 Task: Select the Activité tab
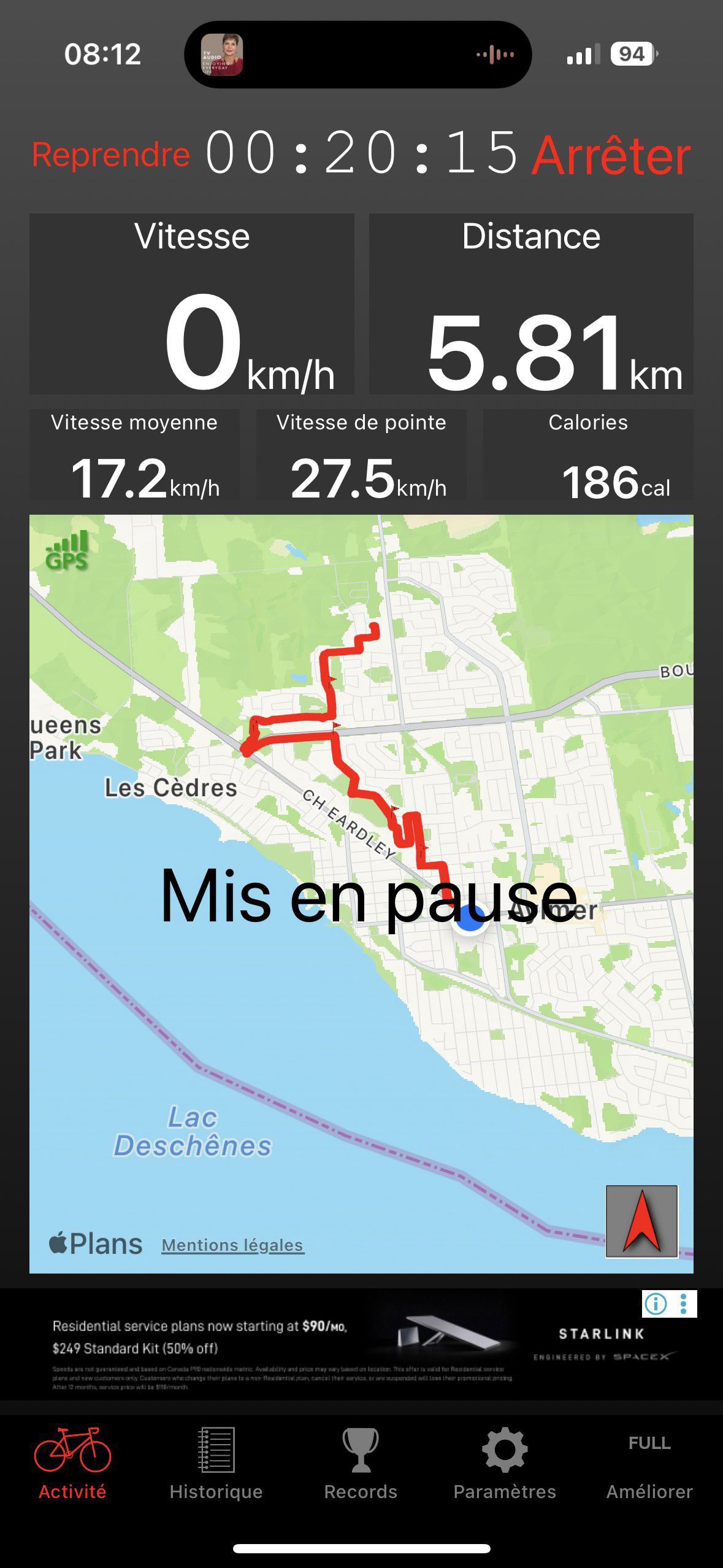[x=72, y=1465]
